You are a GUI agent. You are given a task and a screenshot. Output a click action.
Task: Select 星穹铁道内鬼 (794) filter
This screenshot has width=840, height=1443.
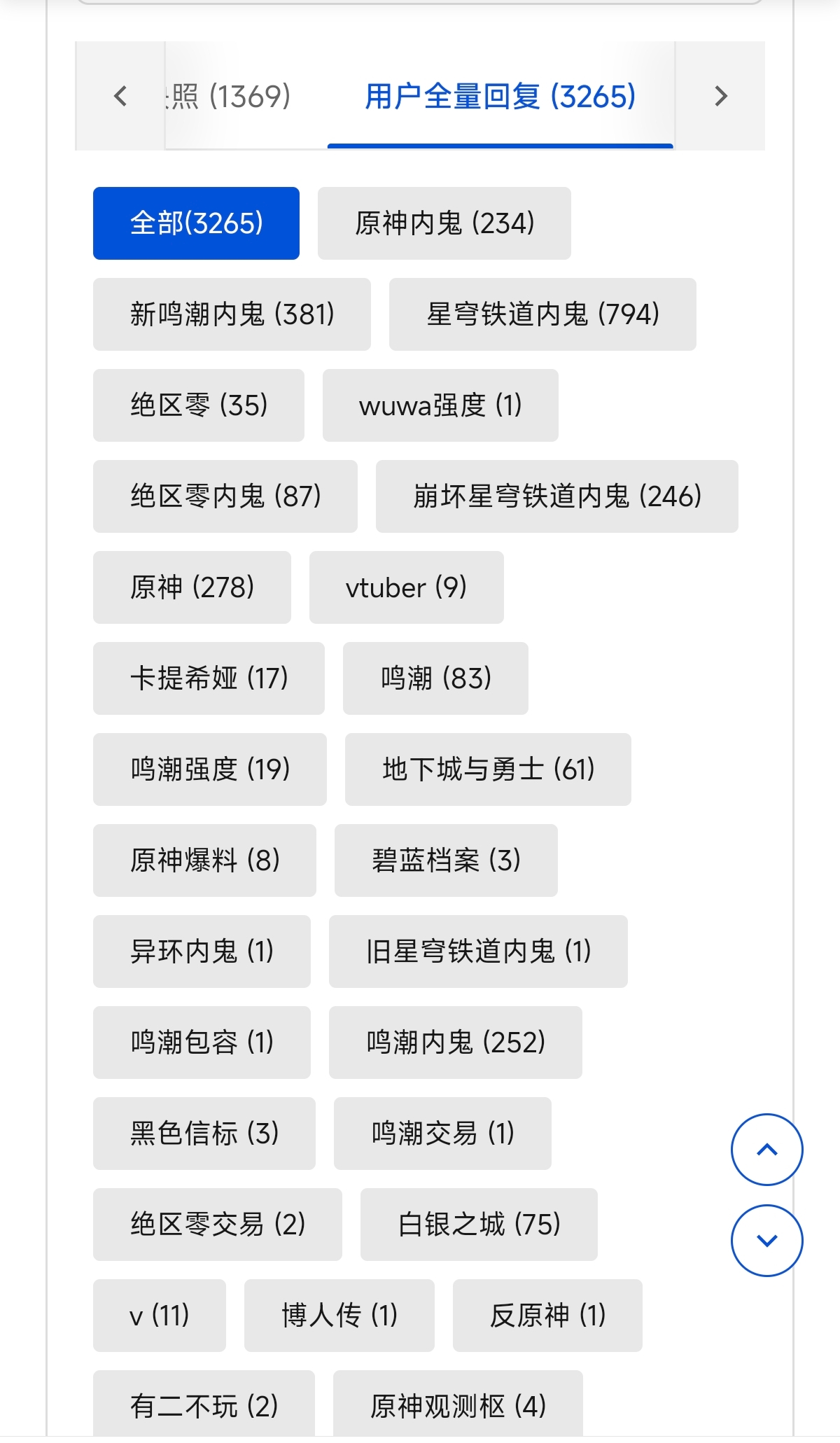542,314
